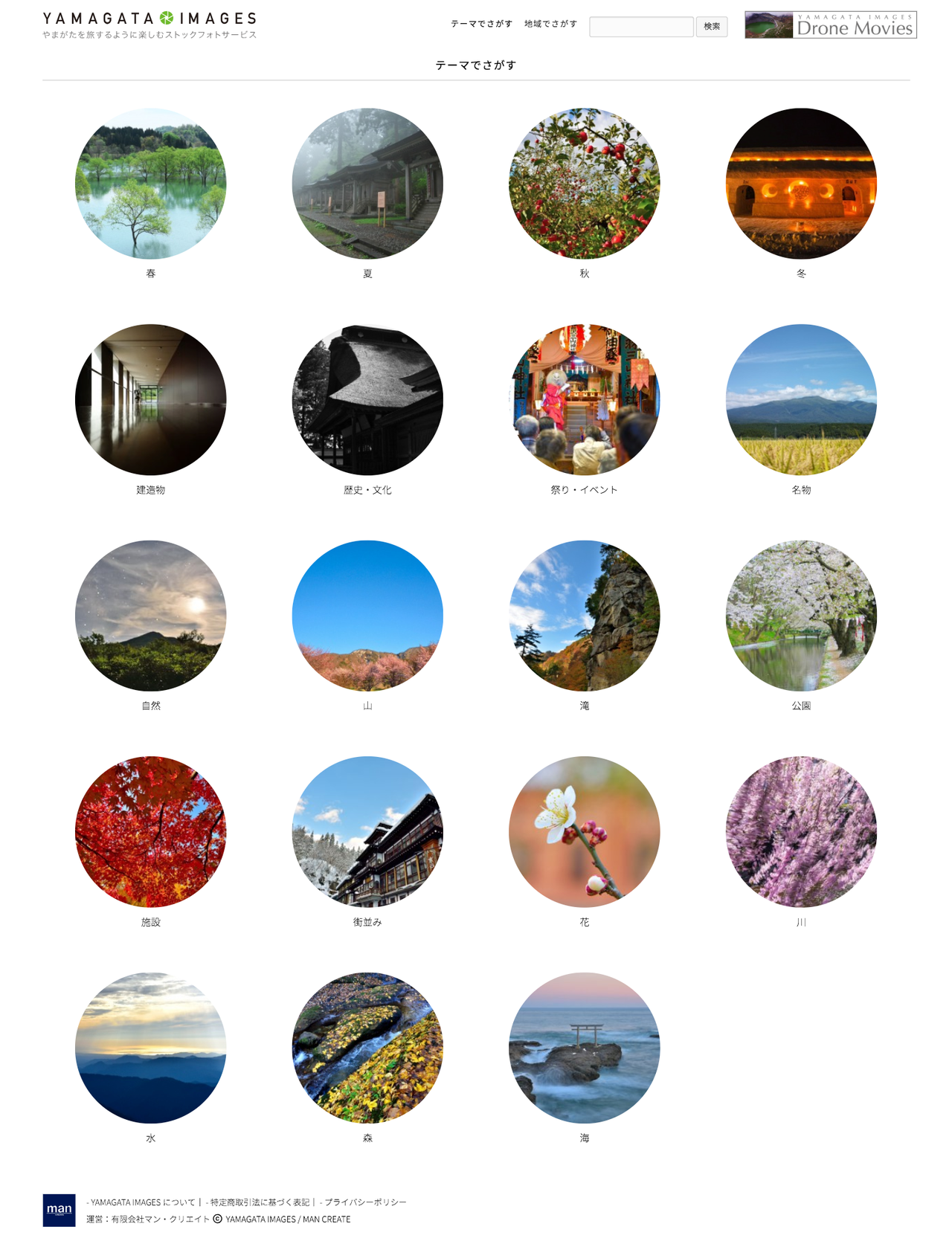
Task: Focus the search text field
Action: (x=641, y=27)
